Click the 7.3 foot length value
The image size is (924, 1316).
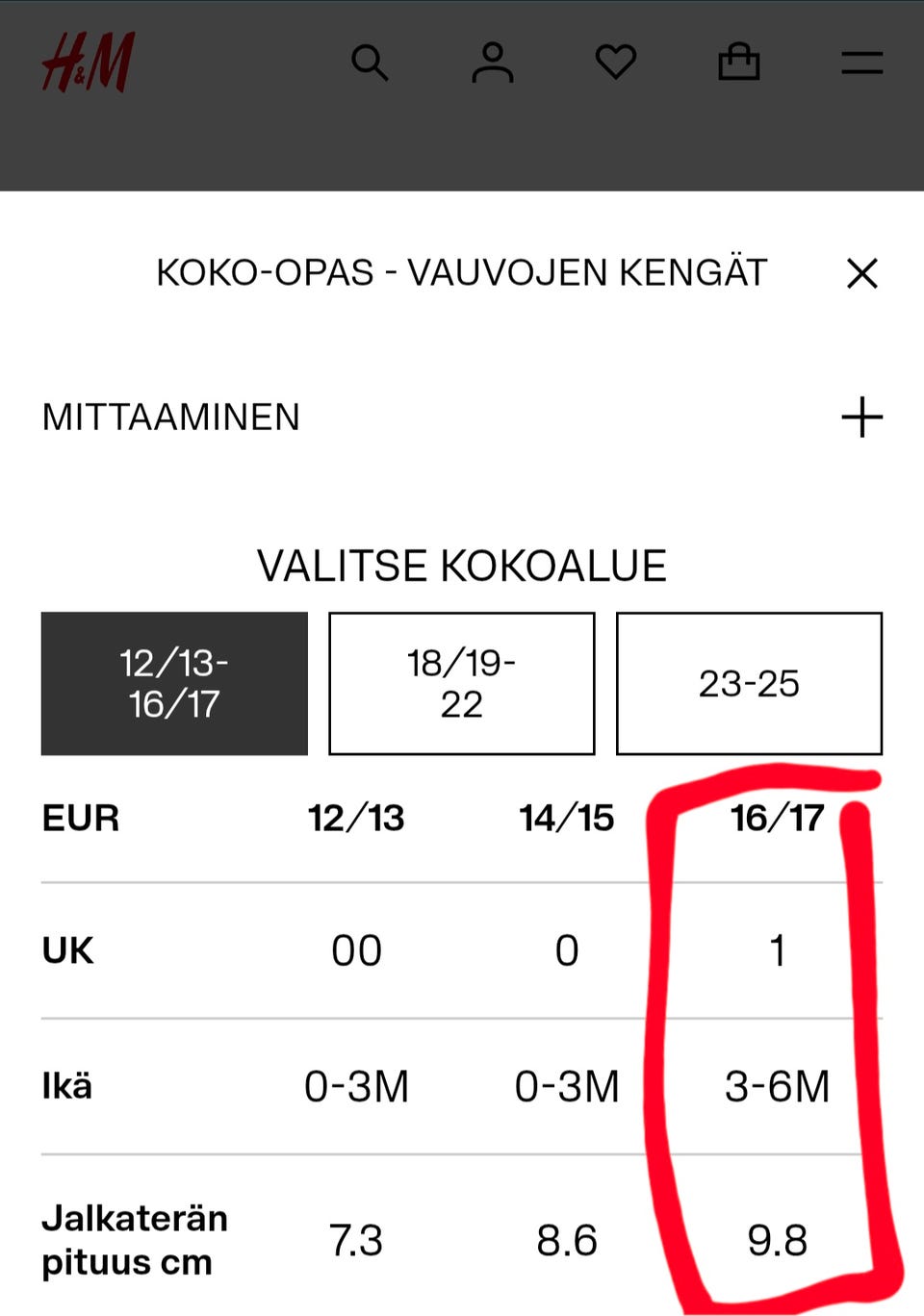357,1241
